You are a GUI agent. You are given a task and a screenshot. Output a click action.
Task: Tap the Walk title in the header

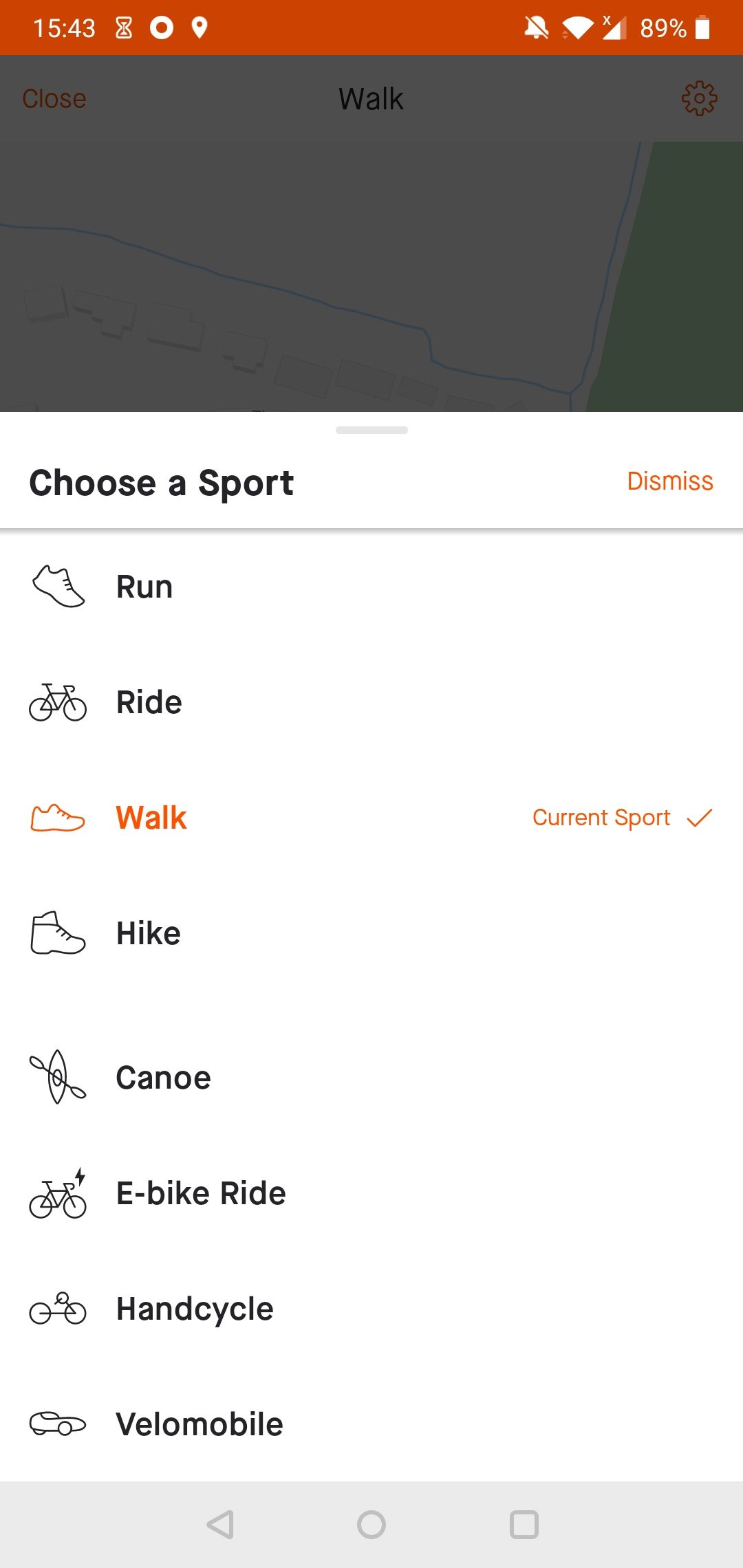pyautogui.click(x=370, y=98)
